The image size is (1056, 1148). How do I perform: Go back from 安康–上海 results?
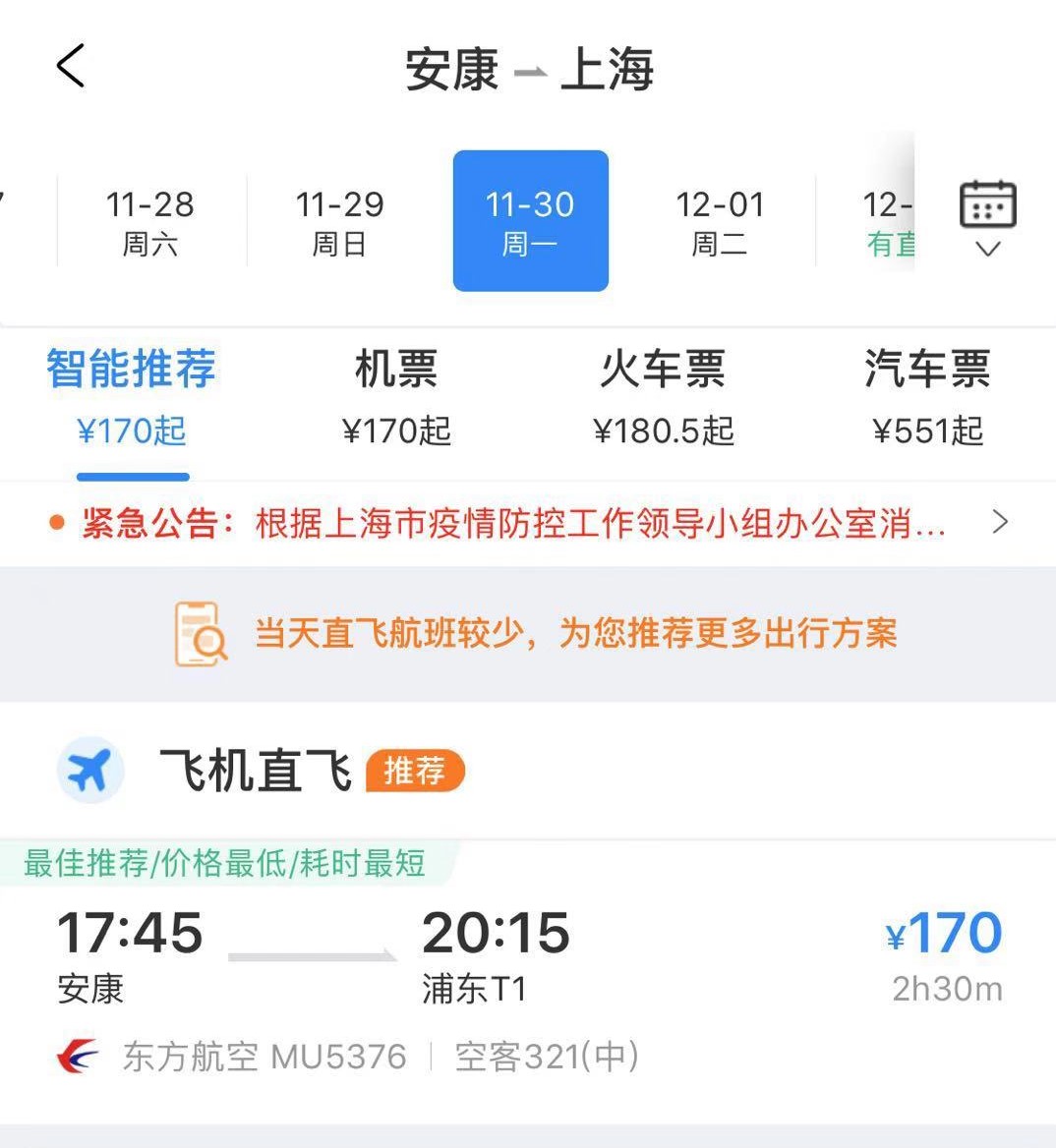71,67
